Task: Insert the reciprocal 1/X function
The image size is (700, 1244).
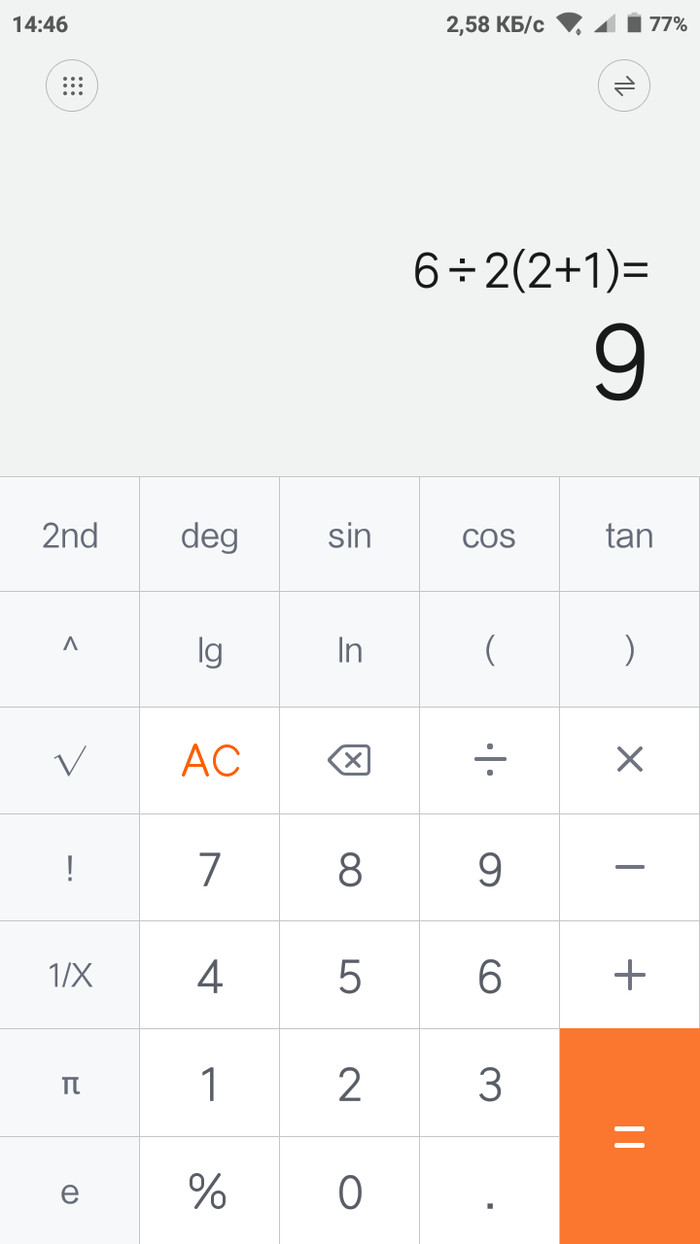Action: tap(70, 976)
